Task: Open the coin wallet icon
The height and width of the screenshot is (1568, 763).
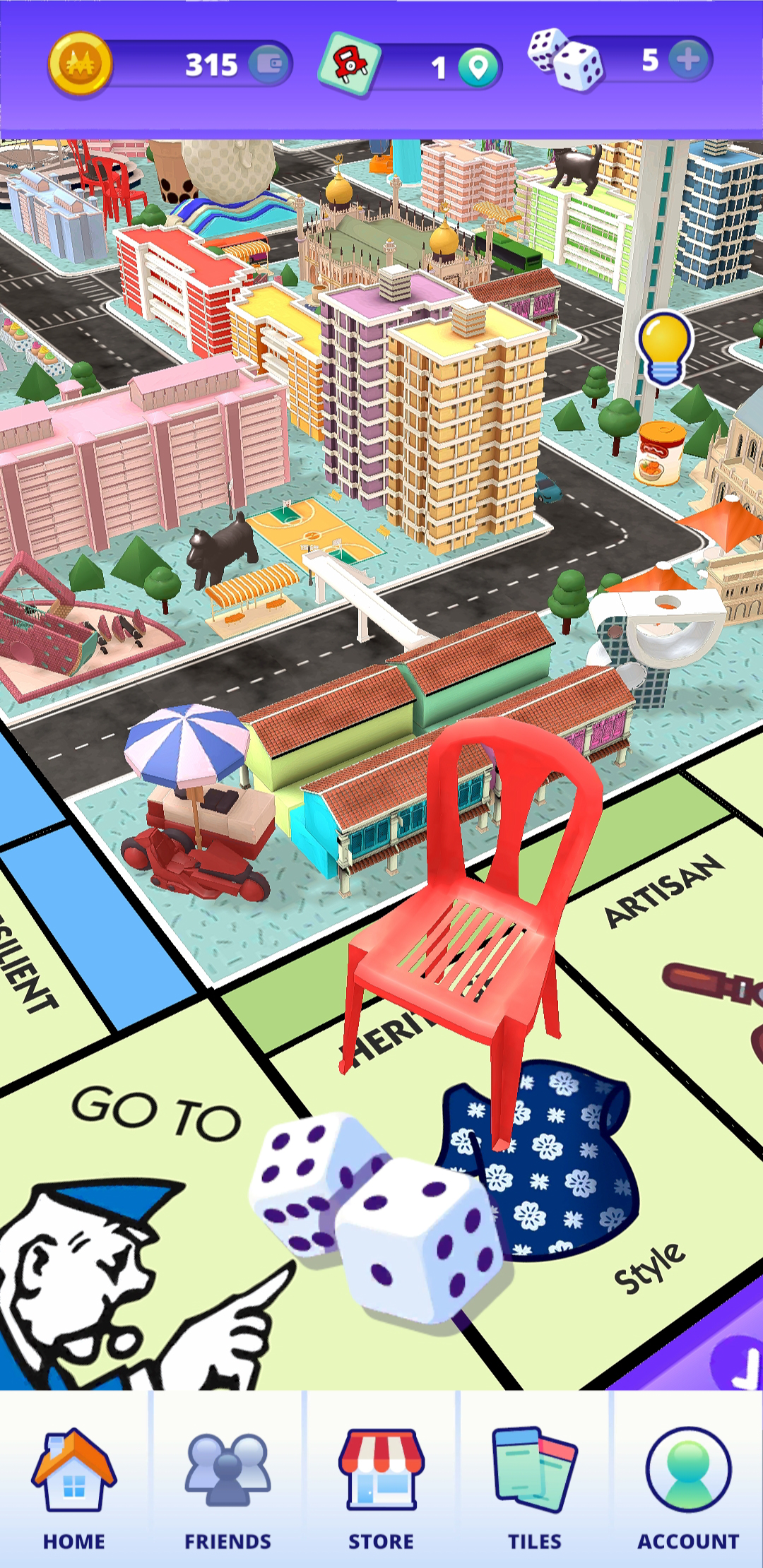Action: tap(269, 64)
